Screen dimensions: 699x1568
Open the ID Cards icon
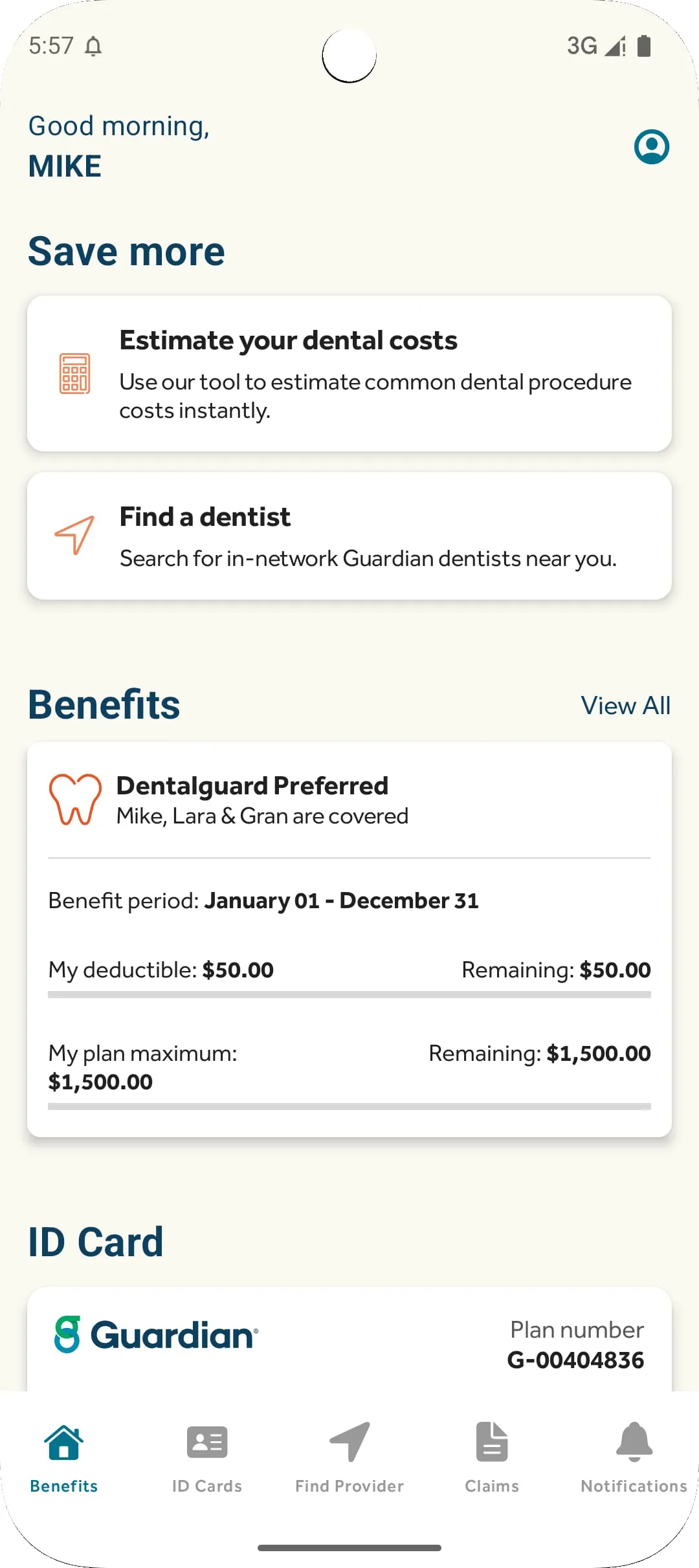[x=206, y=1442]
